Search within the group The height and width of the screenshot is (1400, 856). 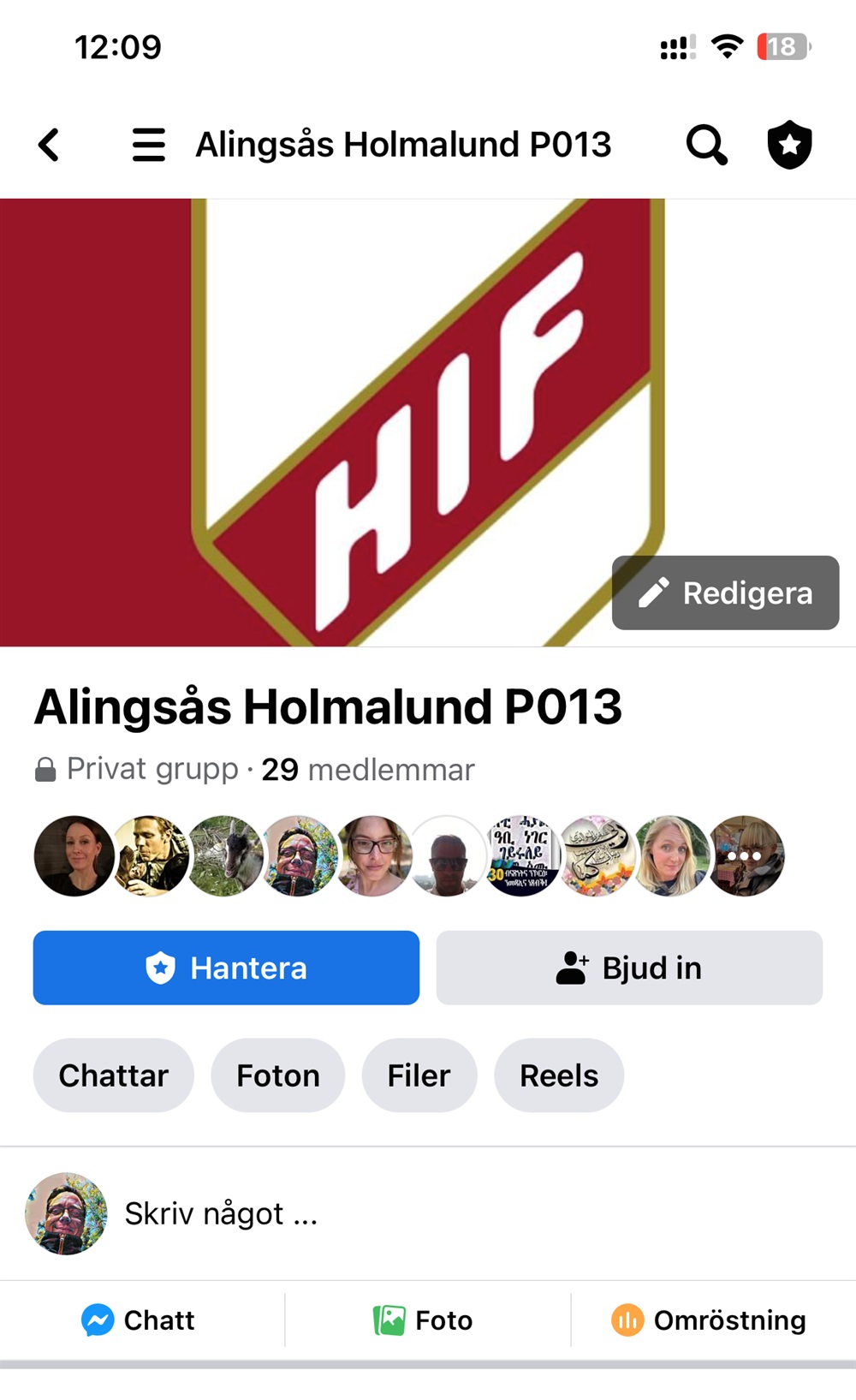click(706, 145)
